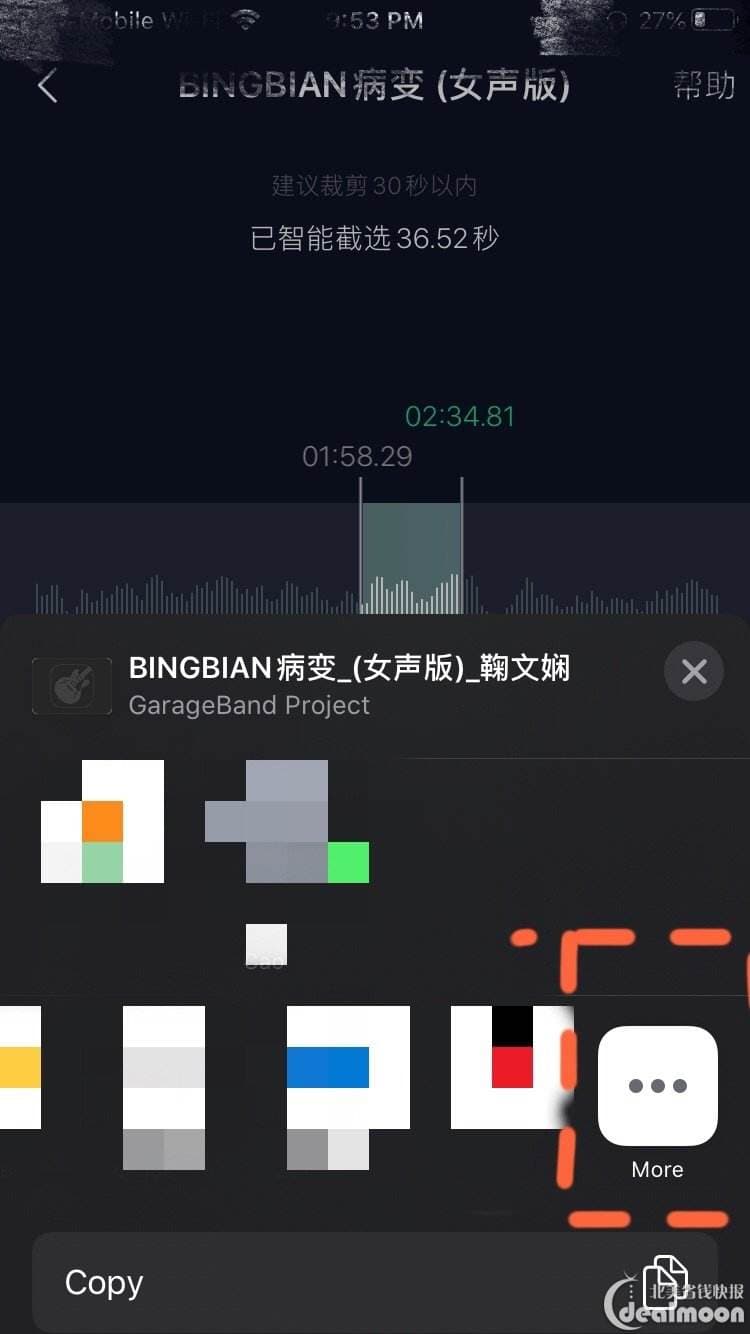Select the gray app icon with green corner
Screen dimensions: 750x1334
pos(287,820)
